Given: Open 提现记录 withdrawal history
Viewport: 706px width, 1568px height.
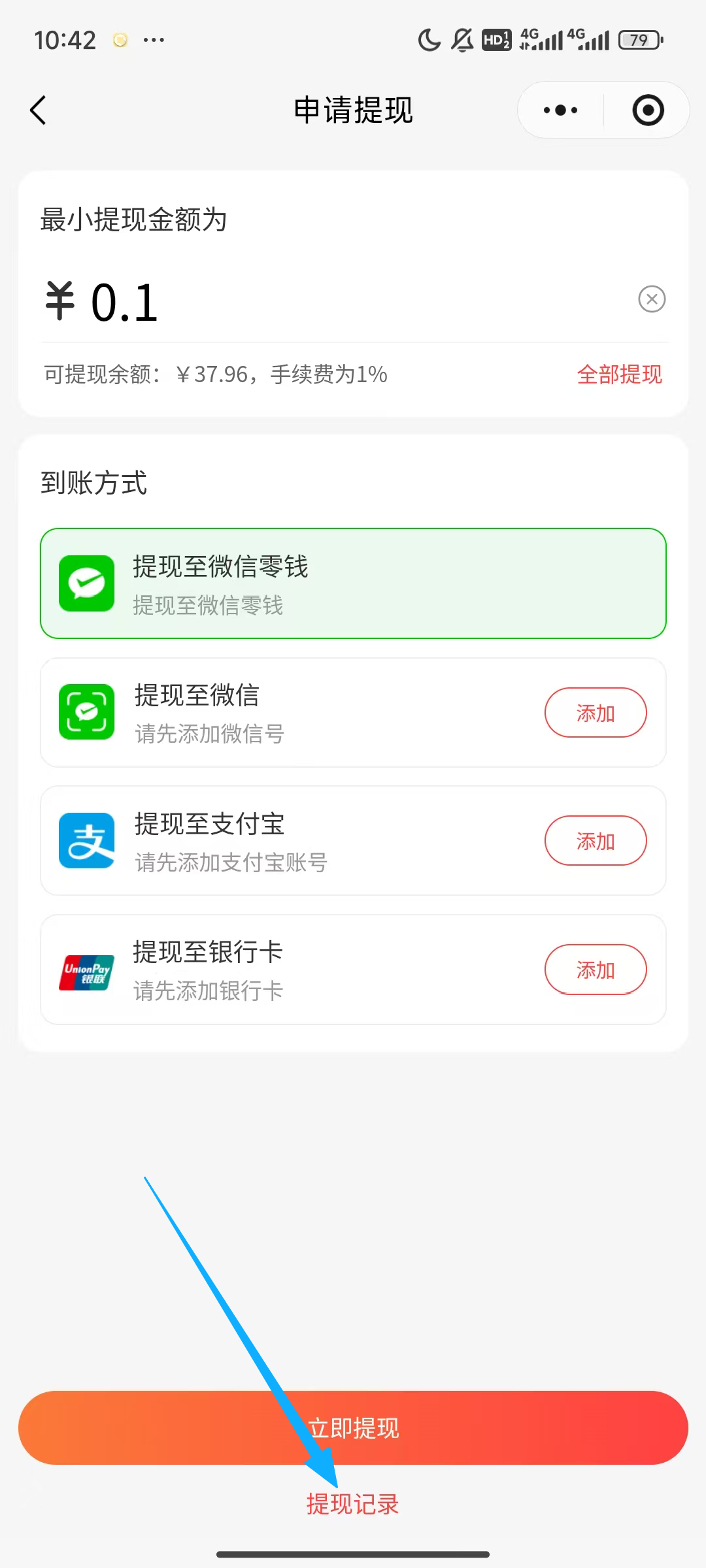Looking at the screenshot, I should click(353, 1504).
